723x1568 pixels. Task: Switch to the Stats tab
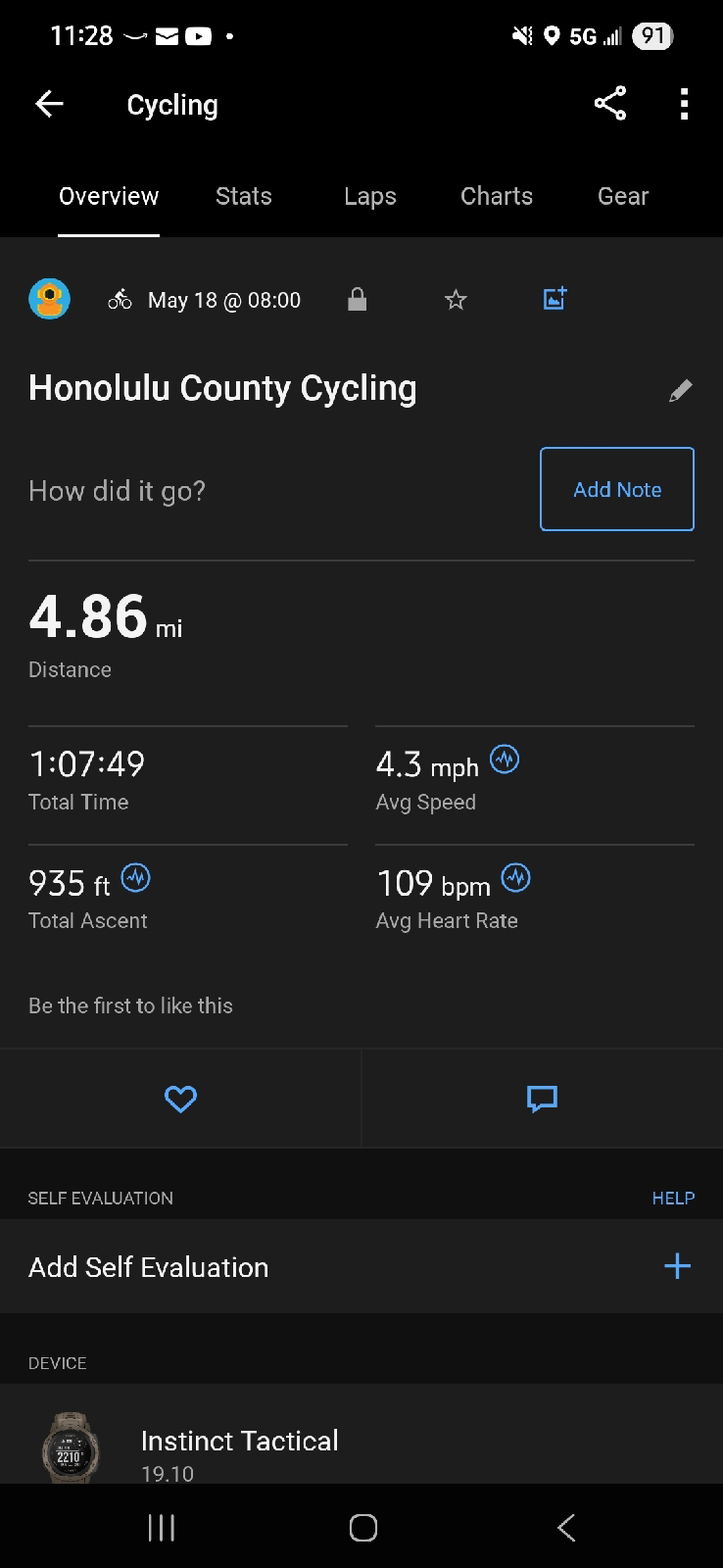tap(244, 196)
